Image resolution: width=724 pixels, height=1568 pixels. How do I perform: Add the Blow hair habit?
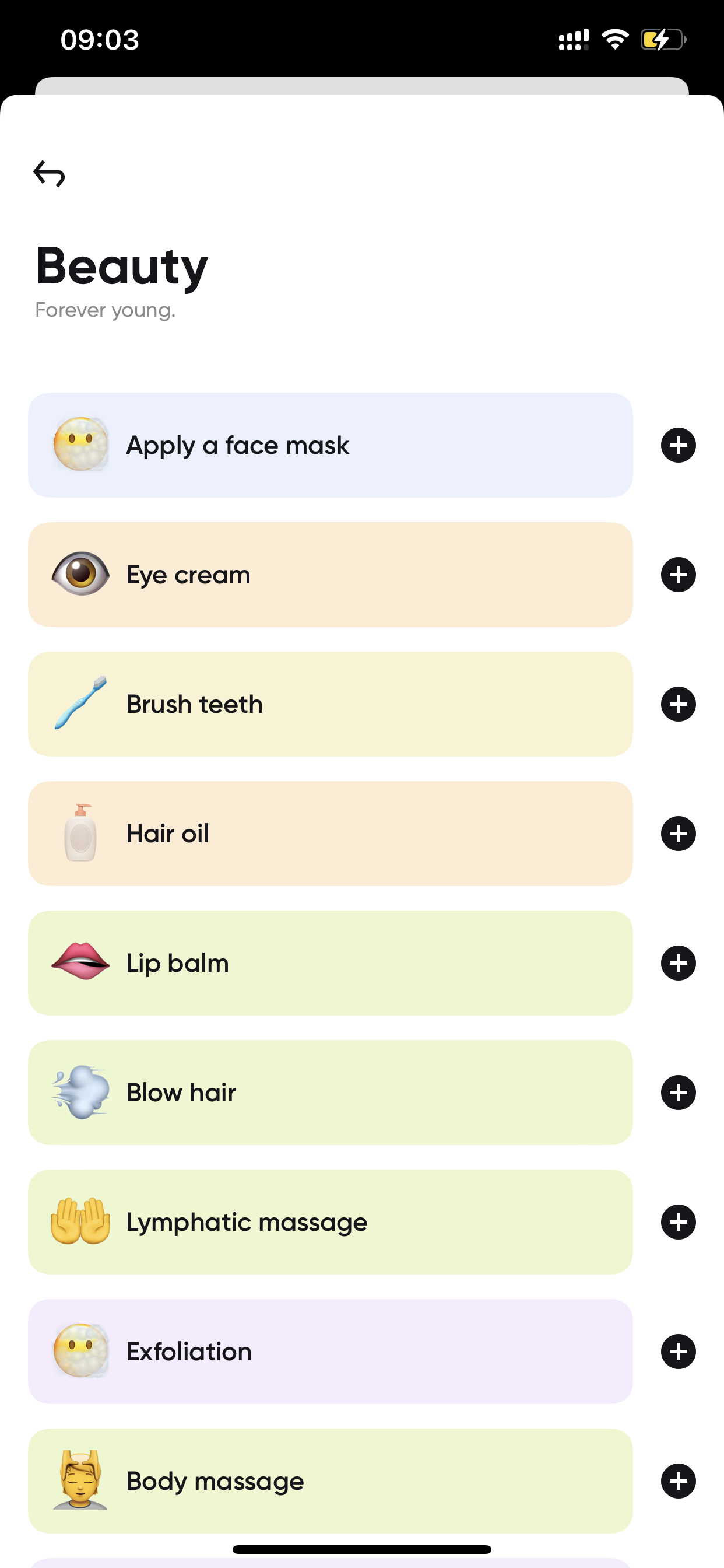tap(678, 1093)
